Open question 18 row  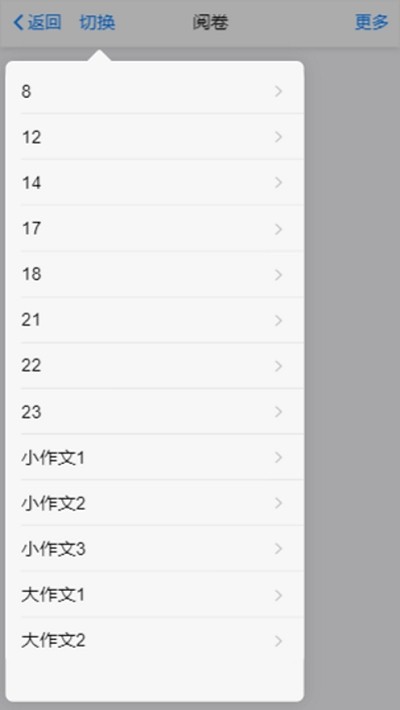coord(155,274)
